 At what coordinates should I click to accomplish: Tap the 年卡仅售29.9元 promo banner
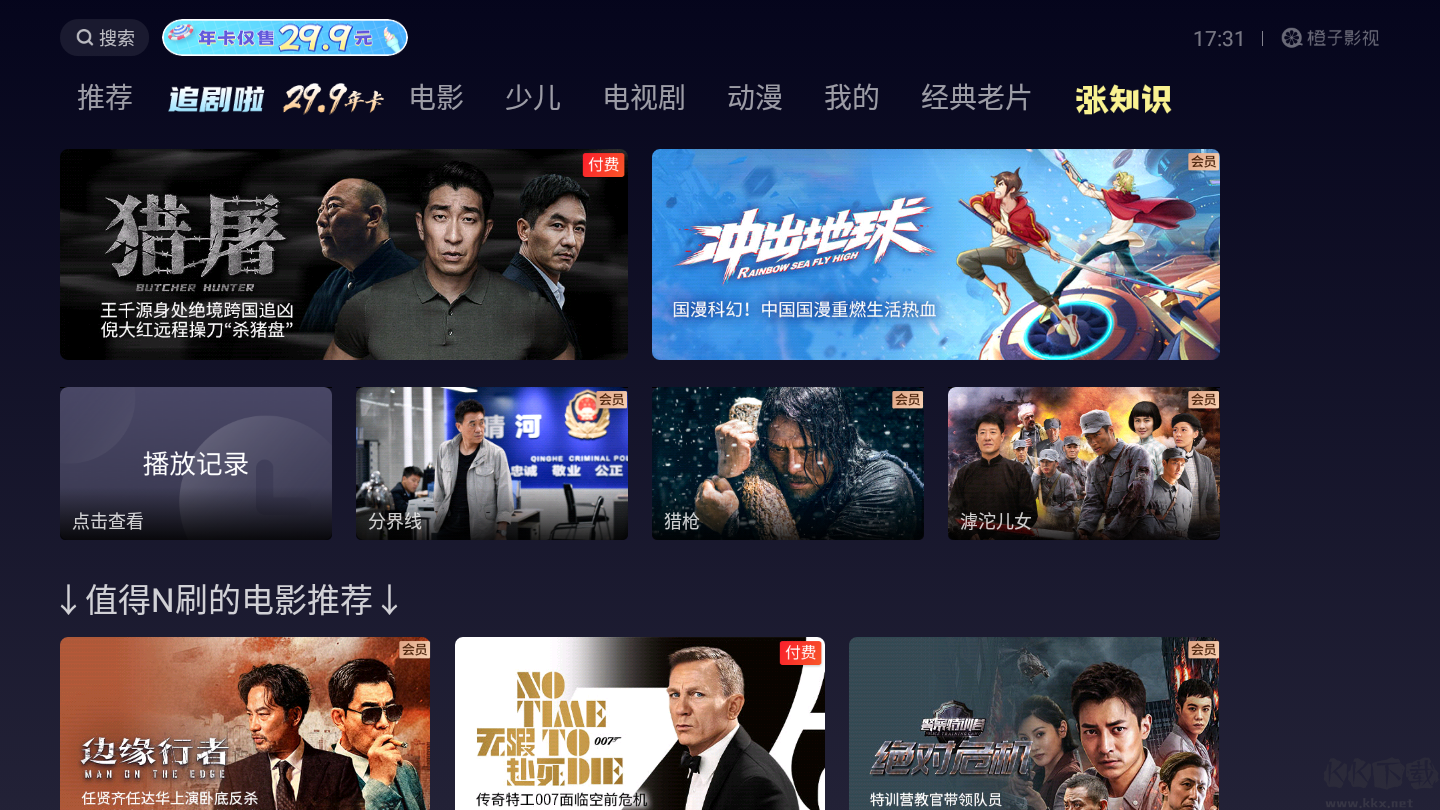coord(285,38)
